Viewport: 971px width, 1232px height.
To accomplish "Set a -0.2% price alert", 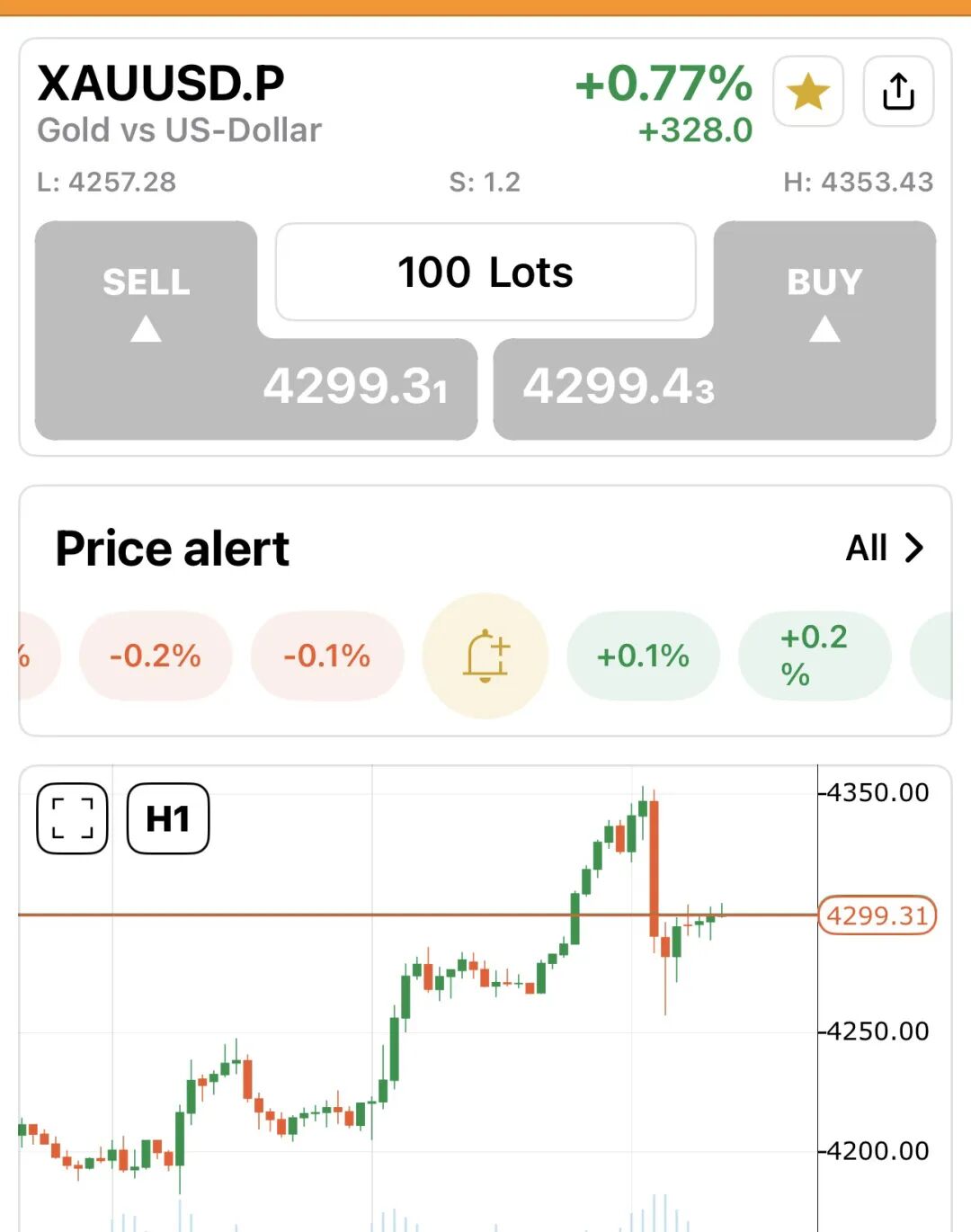I will click(156, 656).
